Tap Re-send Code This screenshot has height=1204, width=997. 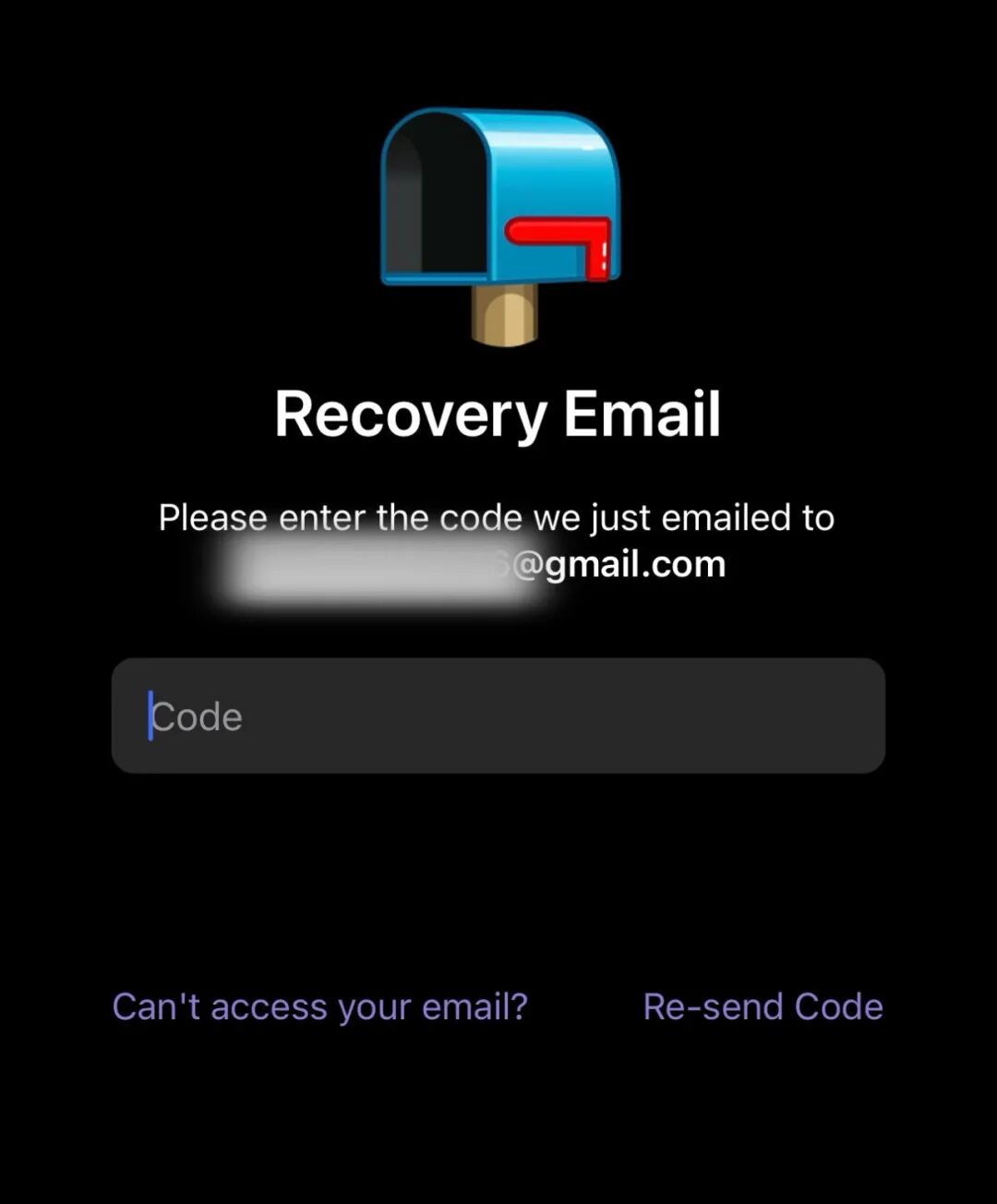[x=763, y=1006]
